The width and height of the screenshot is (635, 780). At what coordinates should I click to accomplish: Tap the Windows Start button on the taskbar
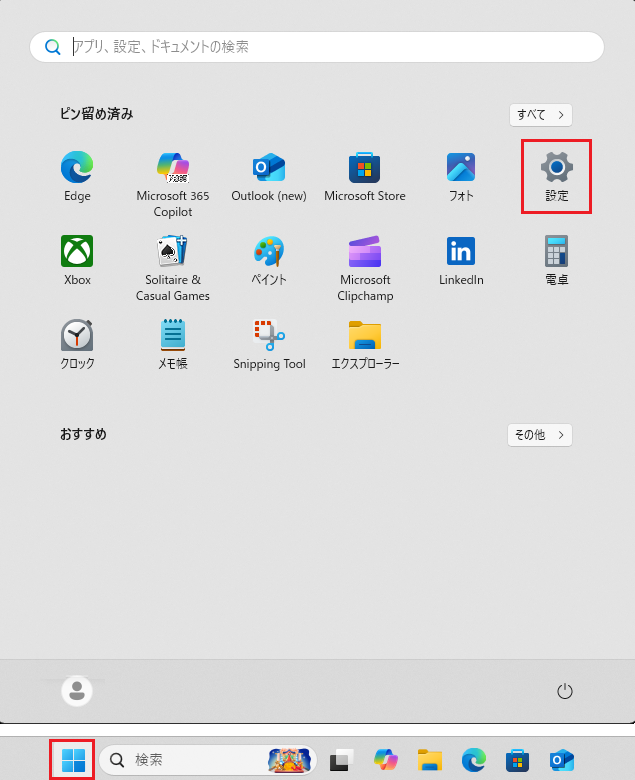[x=73, y=760]
